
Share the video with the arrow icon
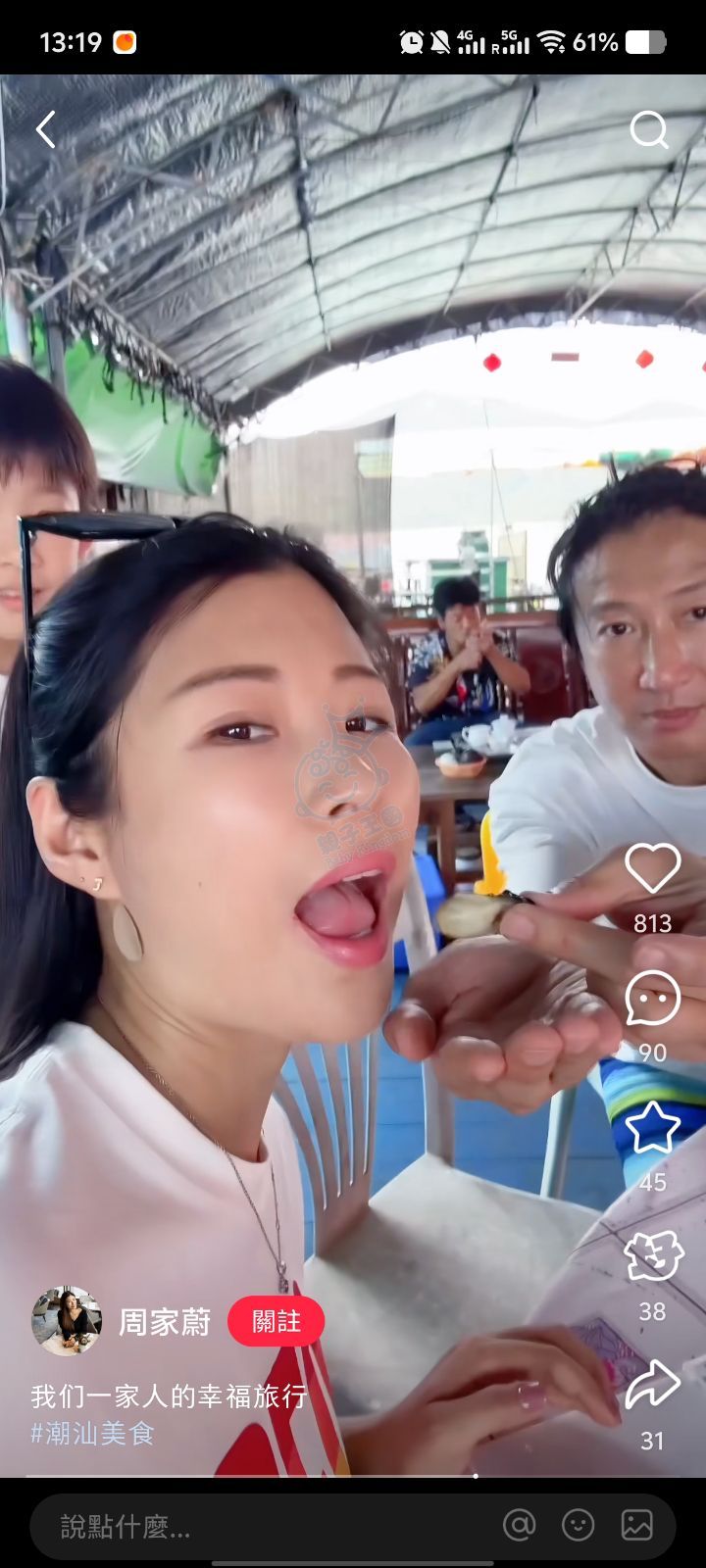click(x=652, y=1386)
